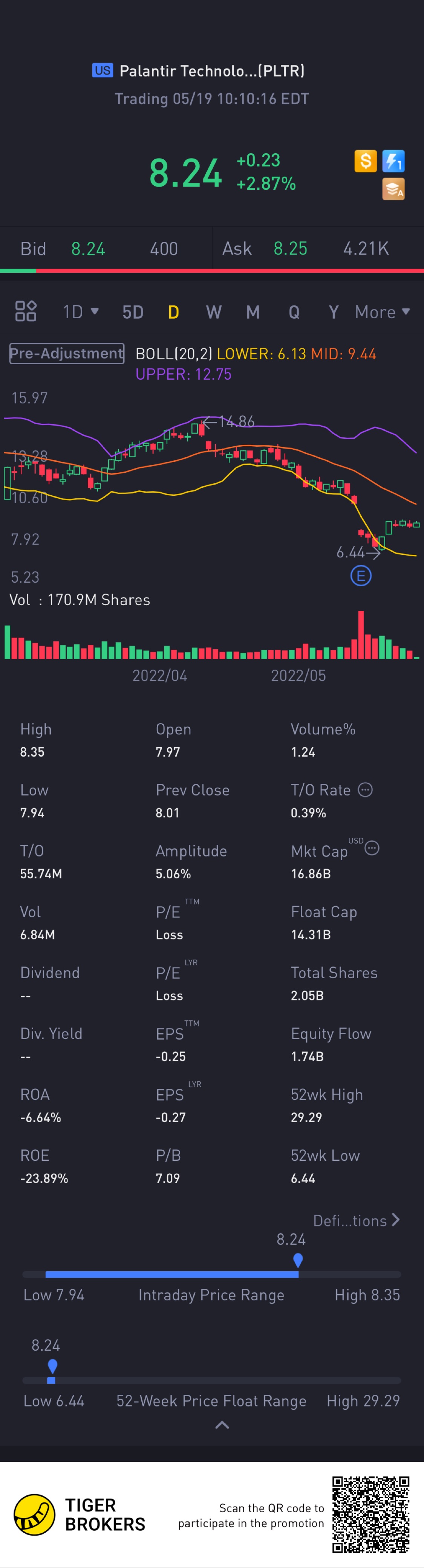The image size is (424, 1568).
Task: Tap the Pre-Adjustment button
Action: pos(67,354)
